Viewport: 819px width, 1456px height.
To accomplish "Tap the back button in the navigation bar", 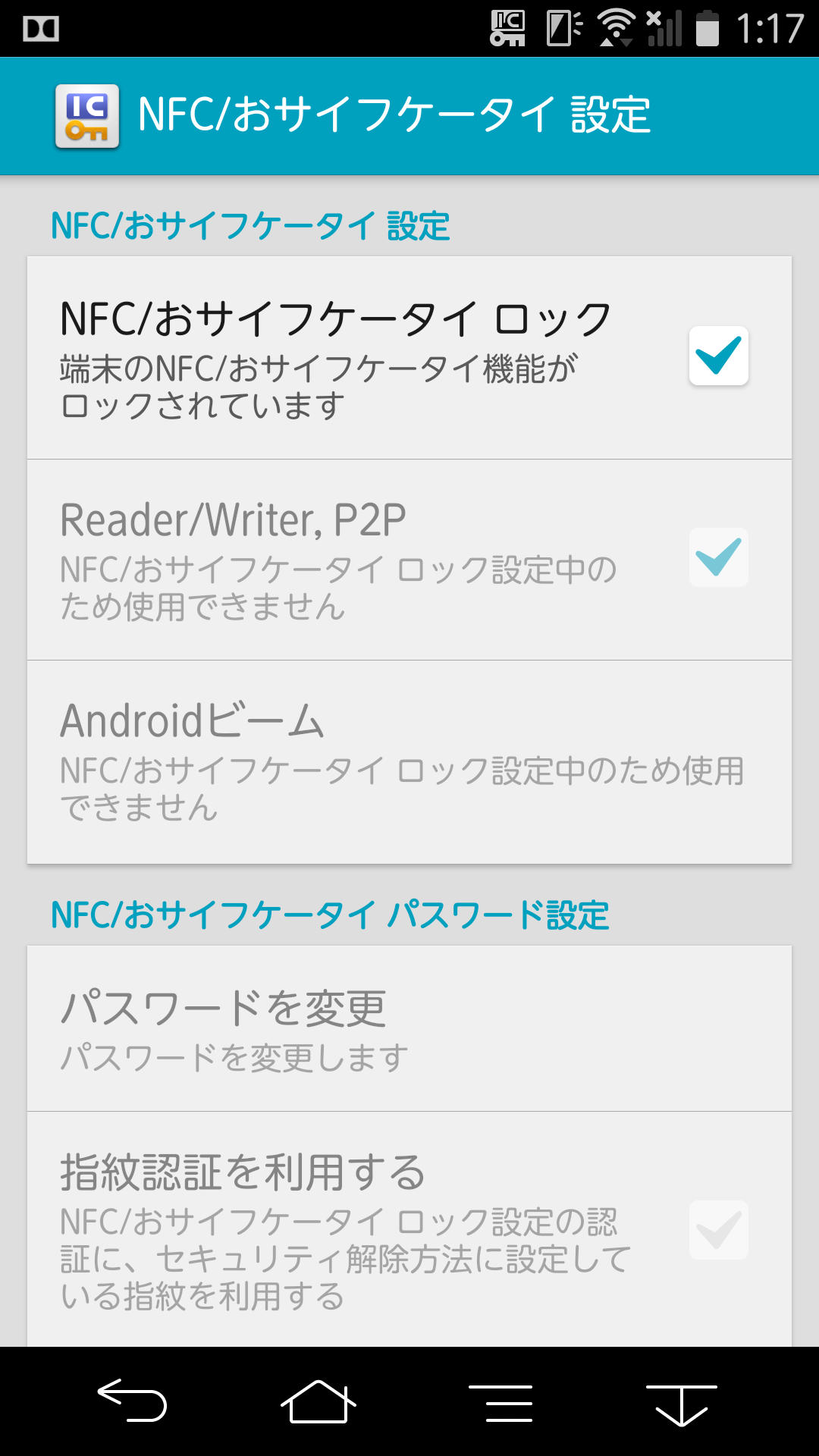I will tap(132, 1401).
